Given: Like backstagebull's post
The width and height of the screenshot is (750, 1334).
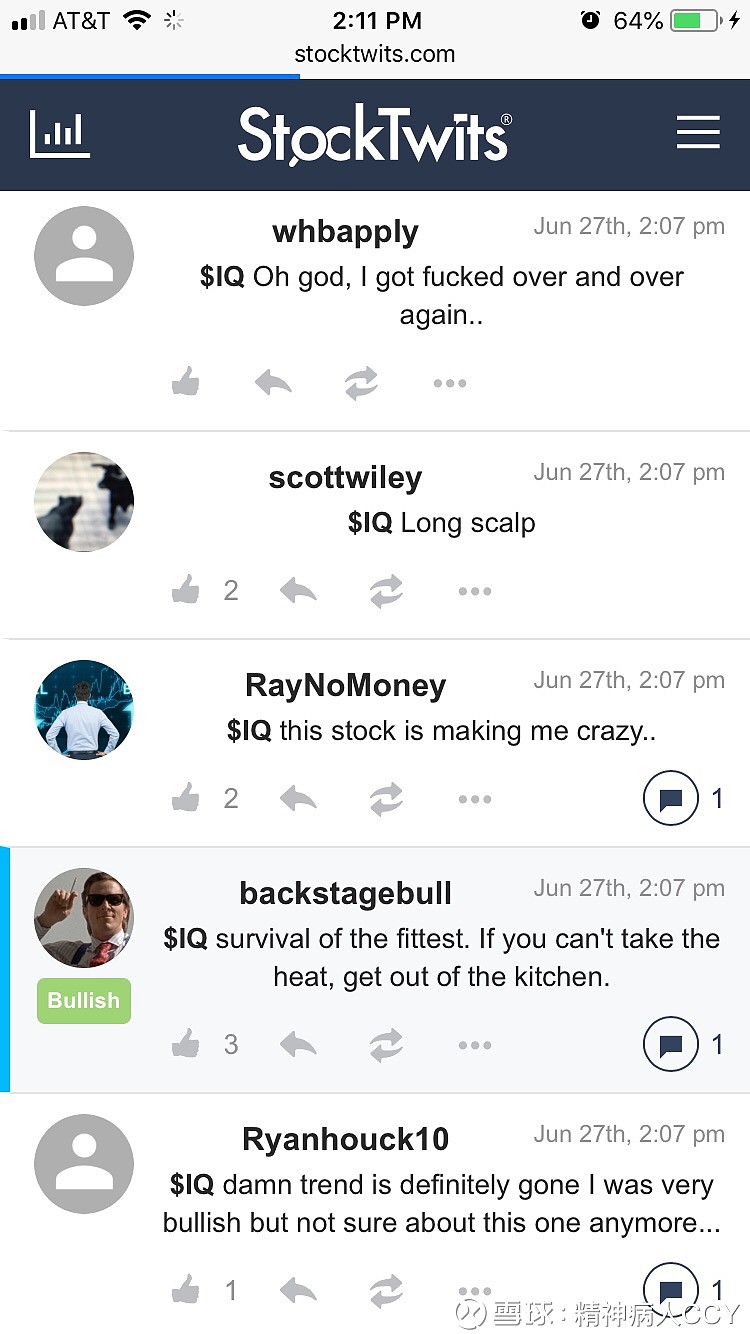Looking at the screenshot, I should tap(186, 1045).
